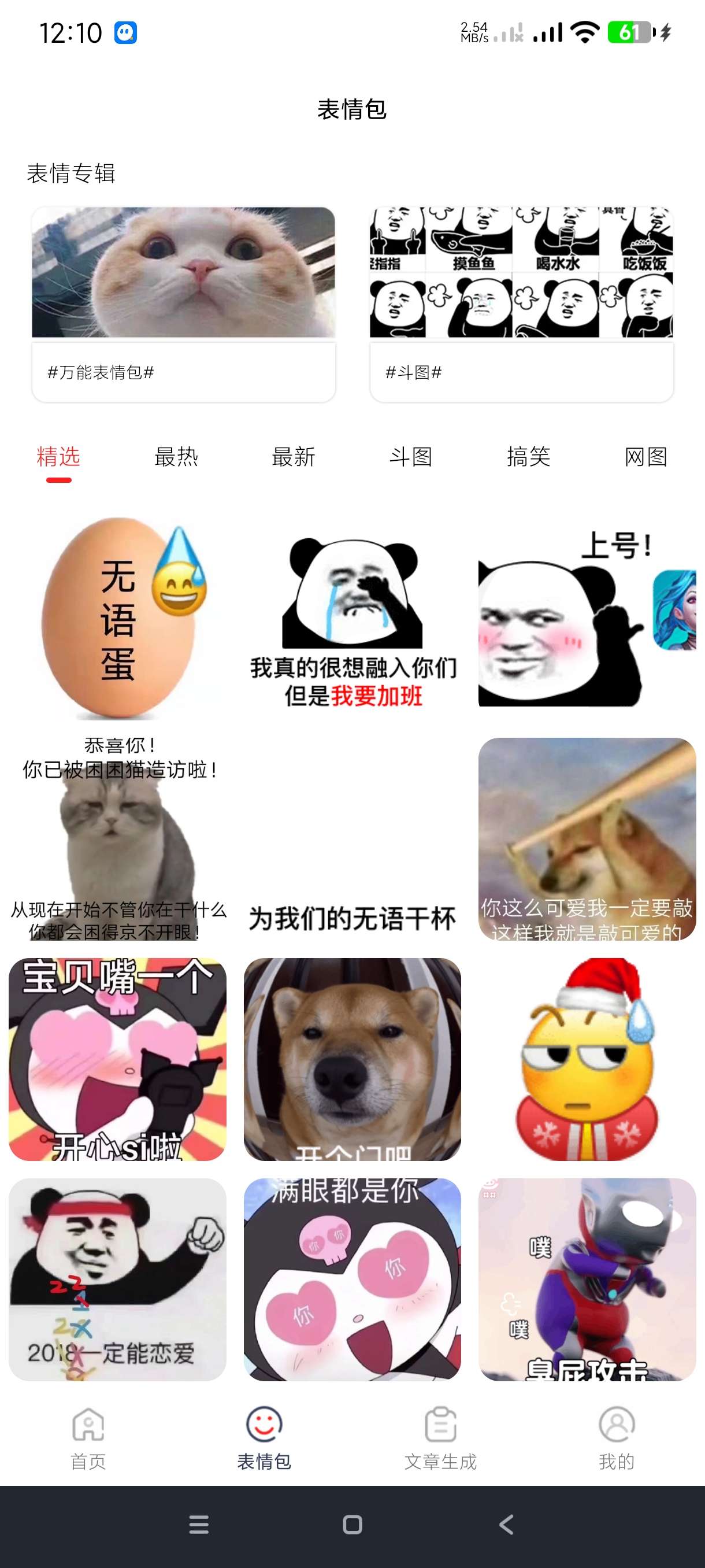705x1568 pixels.
Task: Select the 搞笑 category tab
Action: [528, 457]
